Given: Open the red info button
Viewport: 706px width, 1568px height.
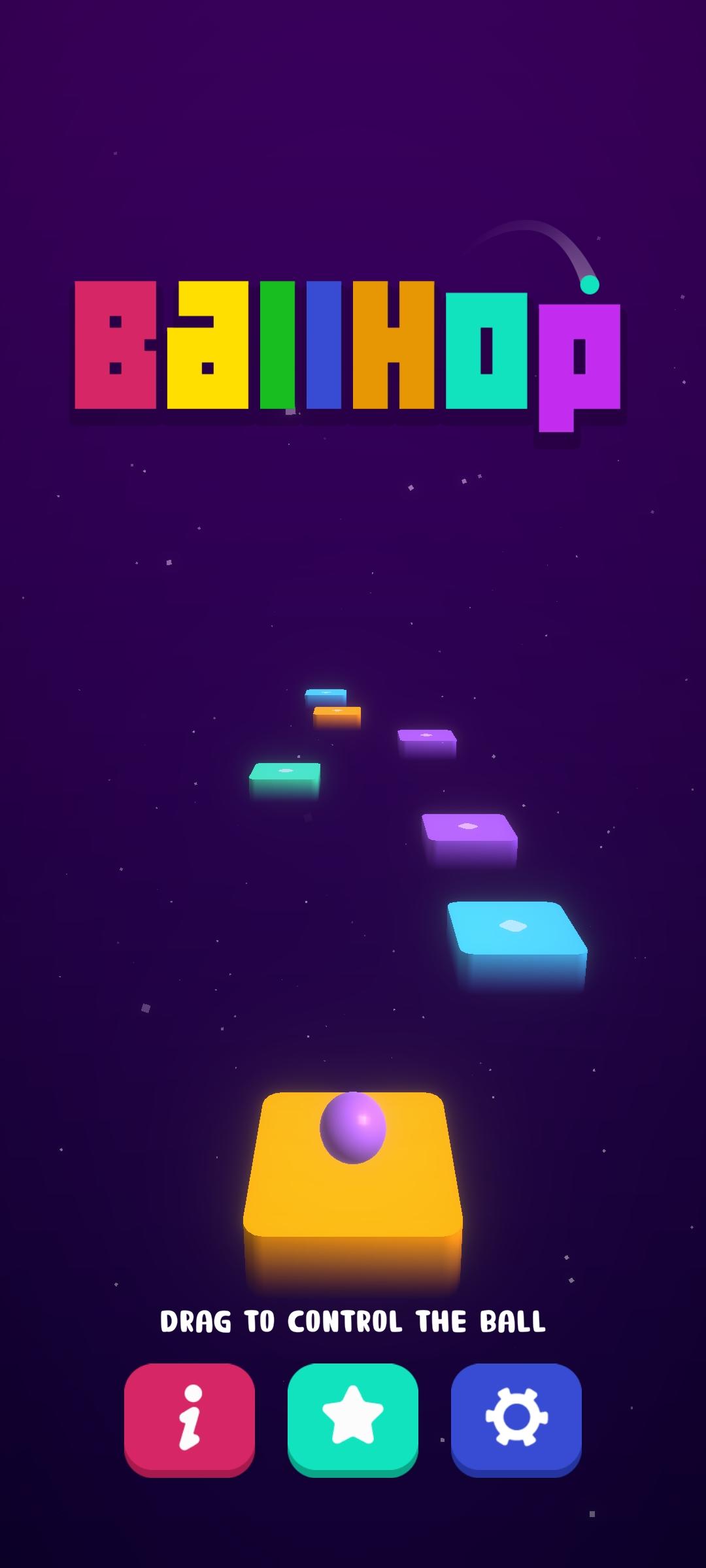Looking at the screenshot, I should pyautogui.click(x=190, y=1416).
